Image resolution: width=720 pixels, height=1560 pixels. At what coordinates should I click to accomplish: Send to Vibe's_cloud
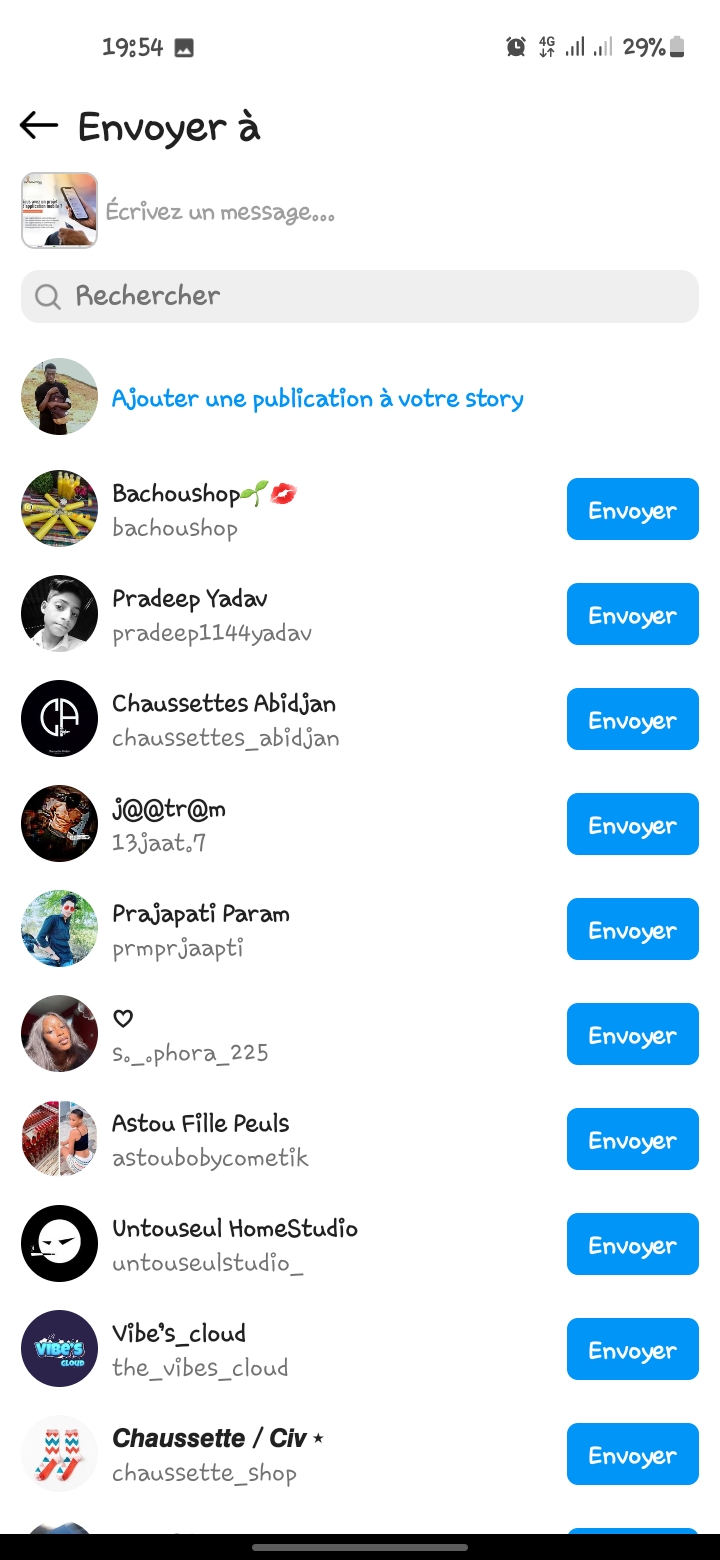632,1350
